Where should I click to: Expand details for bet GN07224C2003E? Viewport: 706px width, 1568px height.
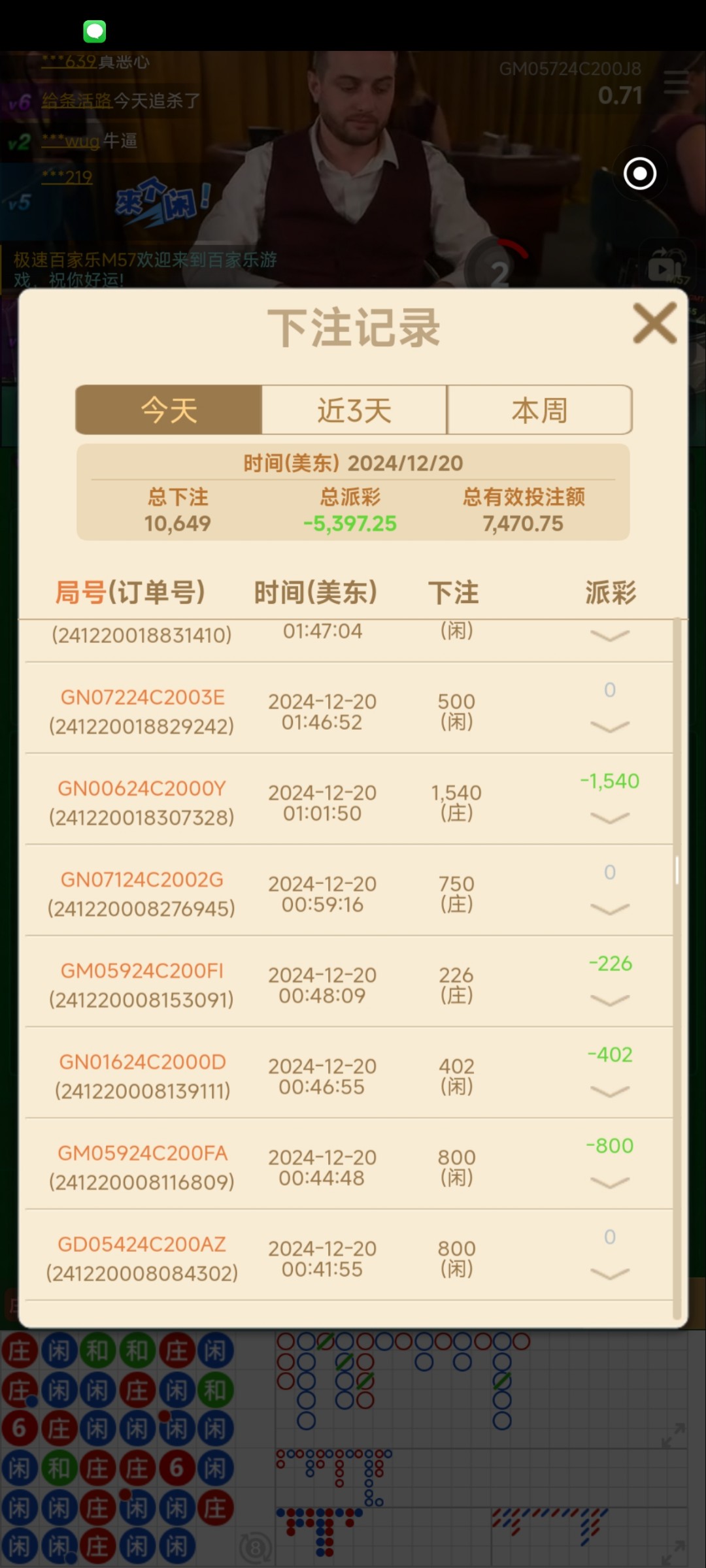tap(609, 727)
